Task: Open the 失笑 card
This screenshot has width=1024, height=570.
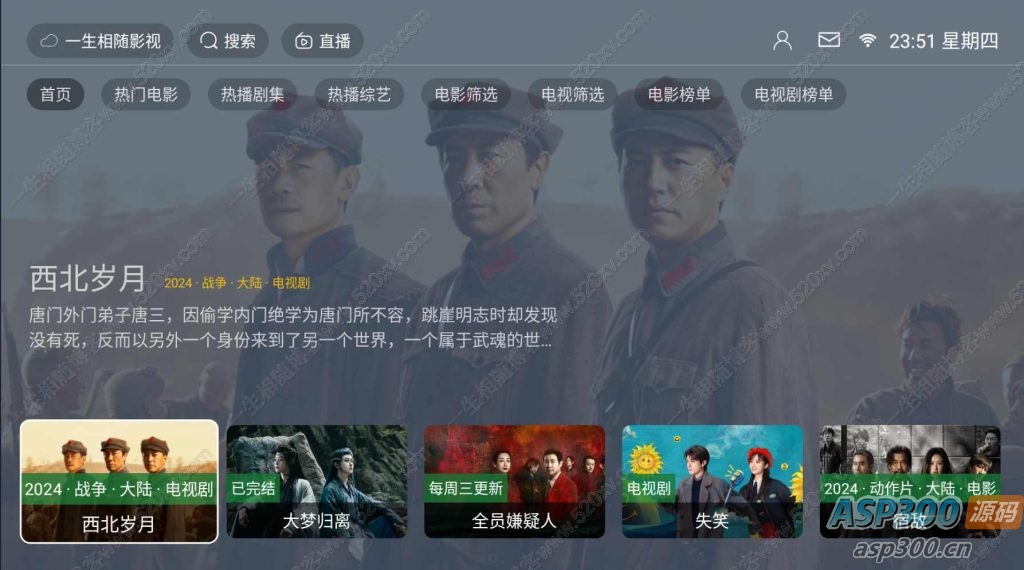Action: (x=712, y=481)
